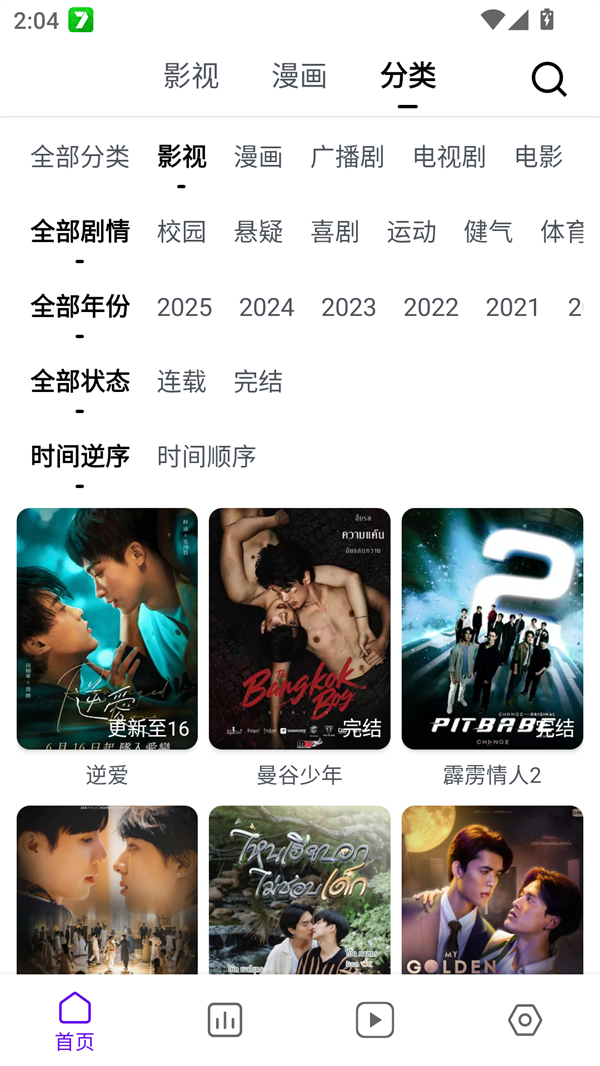Show only 完结 status titles
The image size is (600, 1066).
[x=258, y=382]
